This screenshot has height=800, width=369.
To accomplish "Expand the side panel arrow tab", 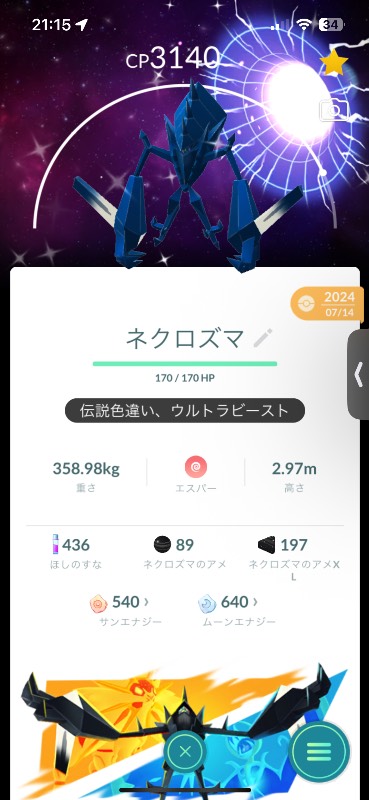I will point(358,374).
